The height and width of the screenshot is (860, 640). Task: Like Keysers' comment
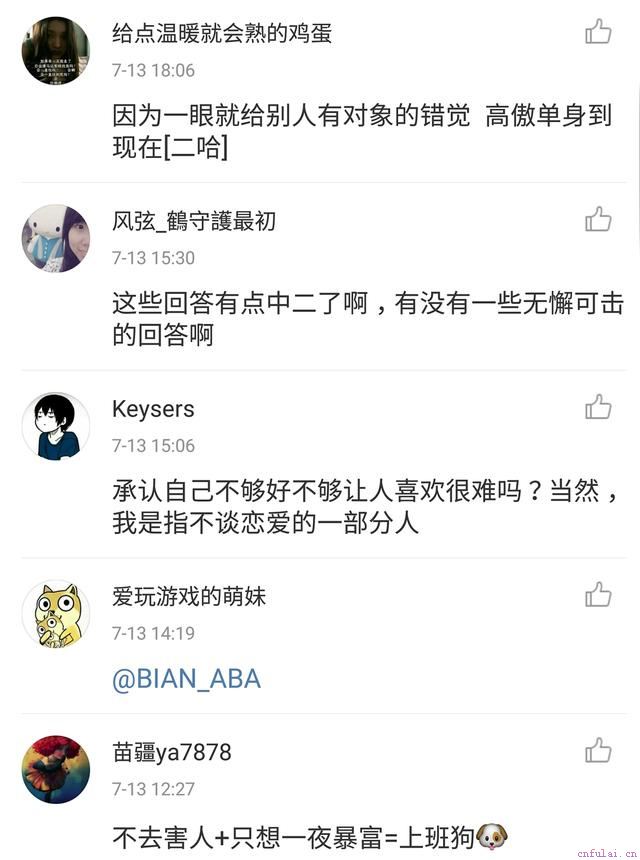pyautogui.click(x=598, y=407)
